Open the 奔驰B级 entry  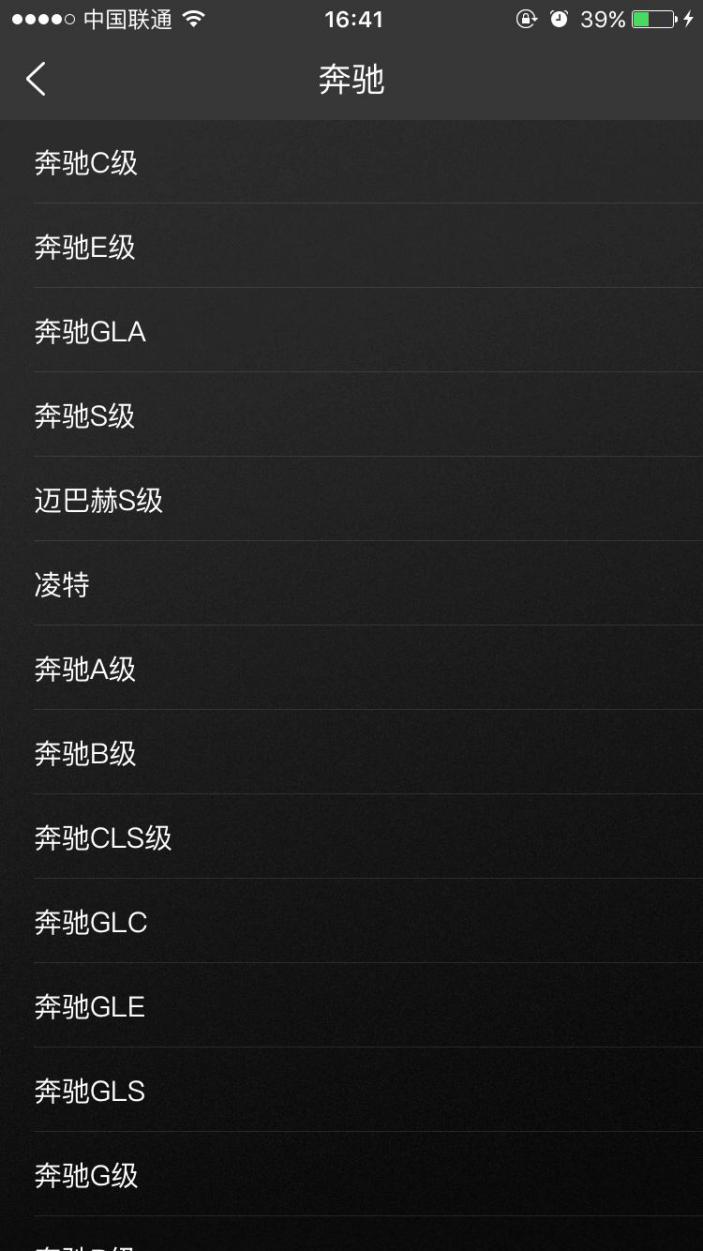click(x=351, y=753)
